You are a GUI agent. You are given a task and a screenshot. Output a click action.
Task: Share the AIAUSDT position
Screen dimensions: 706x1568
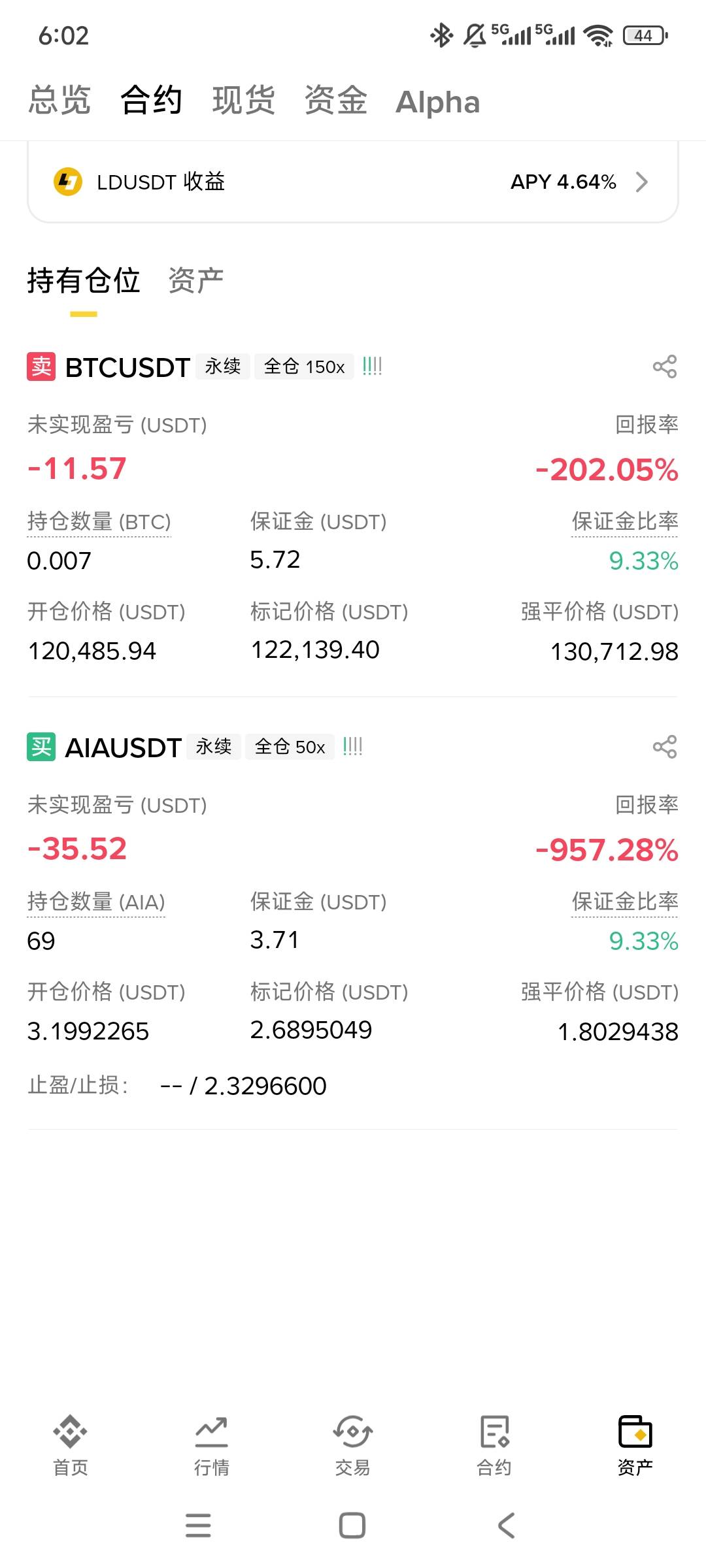(x=665, y=747)
